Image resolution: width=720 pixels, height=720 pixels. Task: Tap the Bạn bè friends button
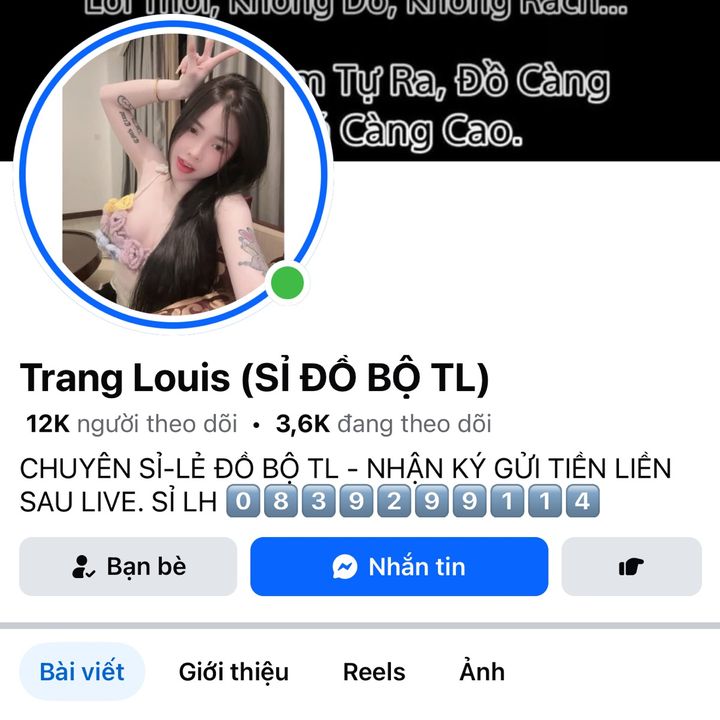pos(128,567)
